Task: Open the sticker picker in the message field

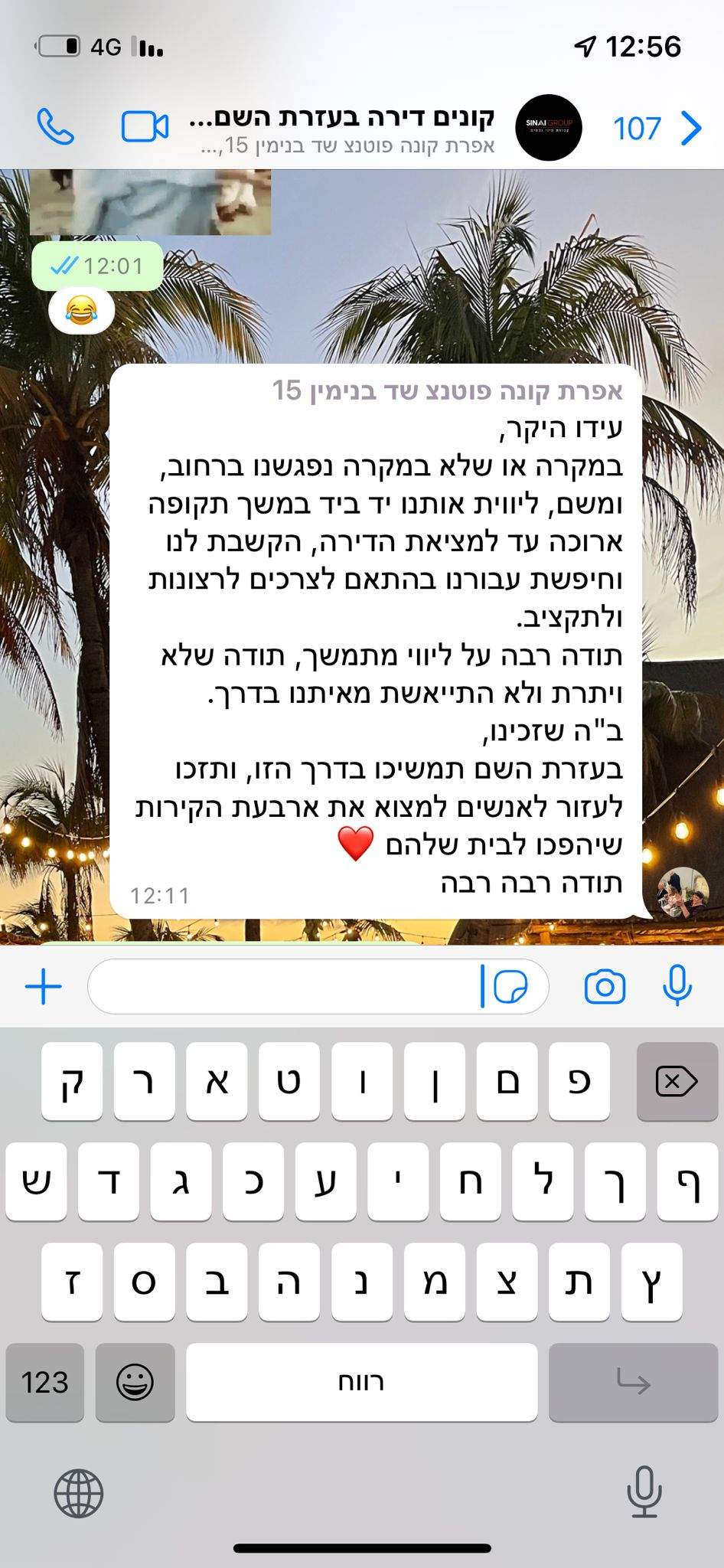Action: coord(514,988)
